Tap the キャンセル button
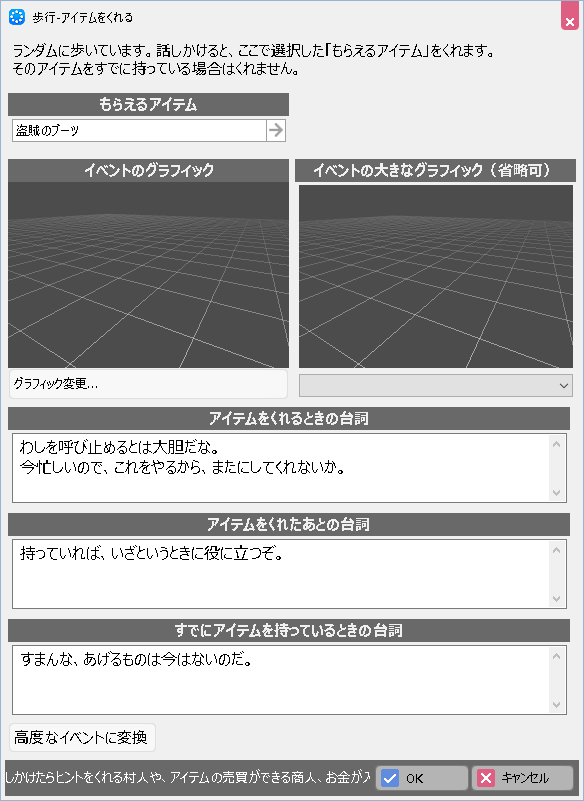Viewport: 584px width, 801px height. click(522, 778)
